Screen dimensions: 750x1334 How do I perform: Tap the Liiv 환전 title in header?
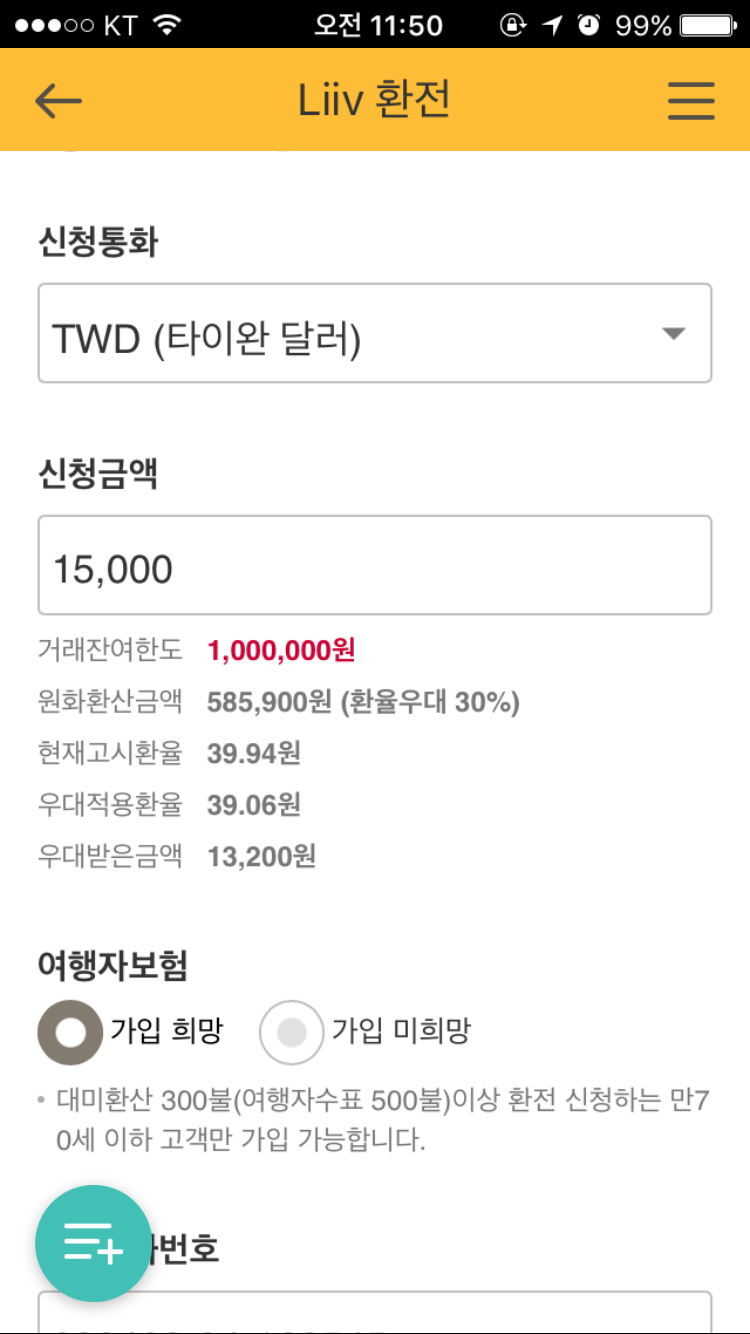pos(375,100)
